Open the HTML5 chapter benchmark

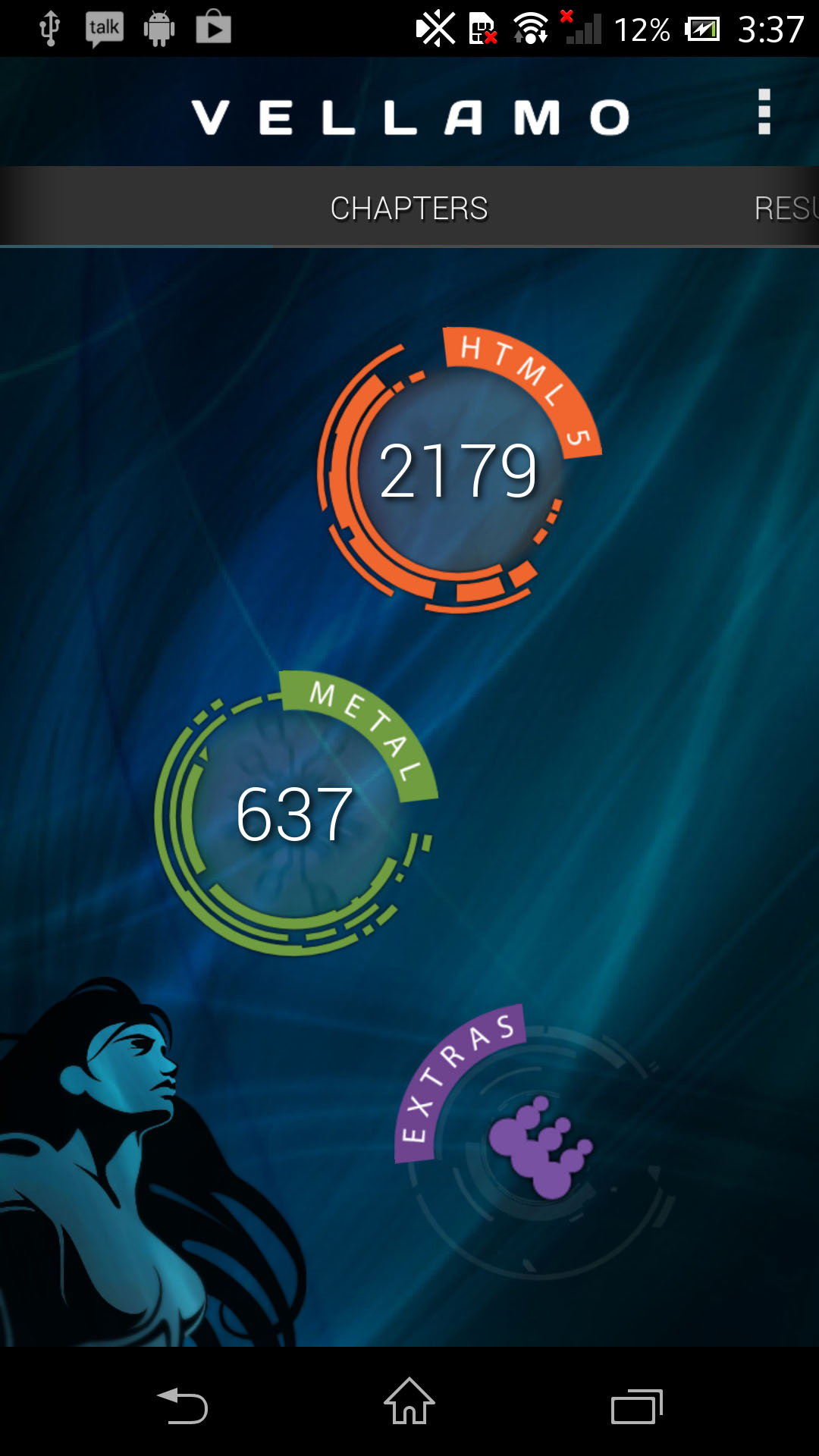pos(459,470)
